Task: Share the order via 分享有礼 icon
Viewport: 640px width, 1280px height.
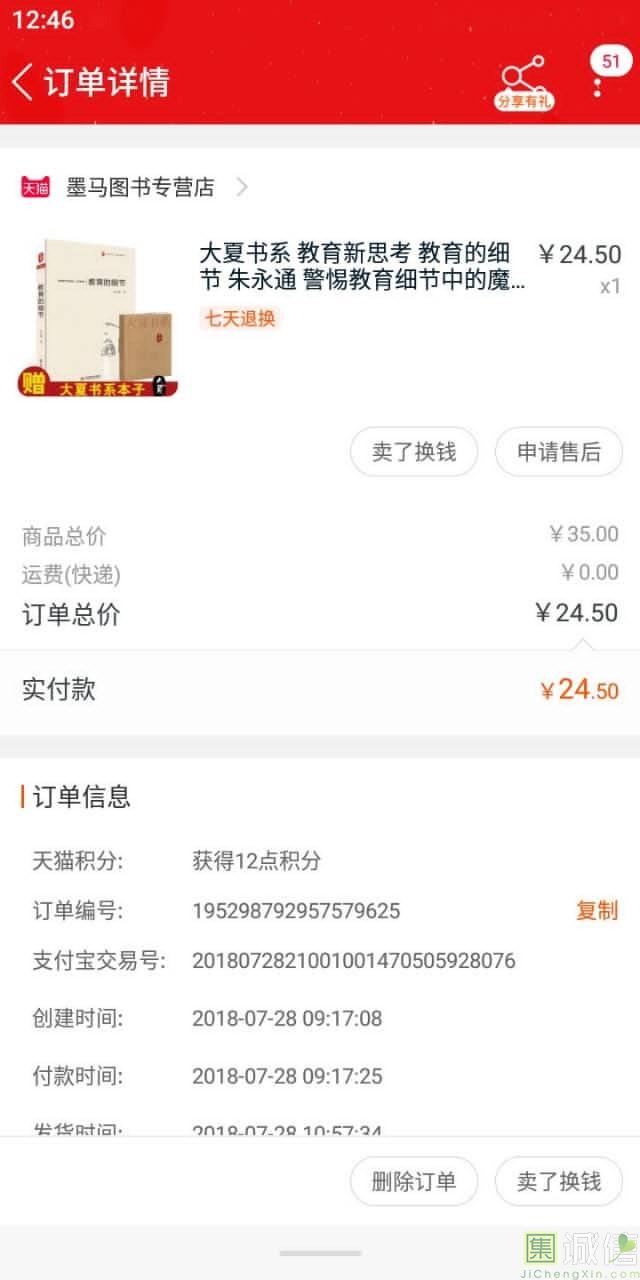Action: [524, 82]
